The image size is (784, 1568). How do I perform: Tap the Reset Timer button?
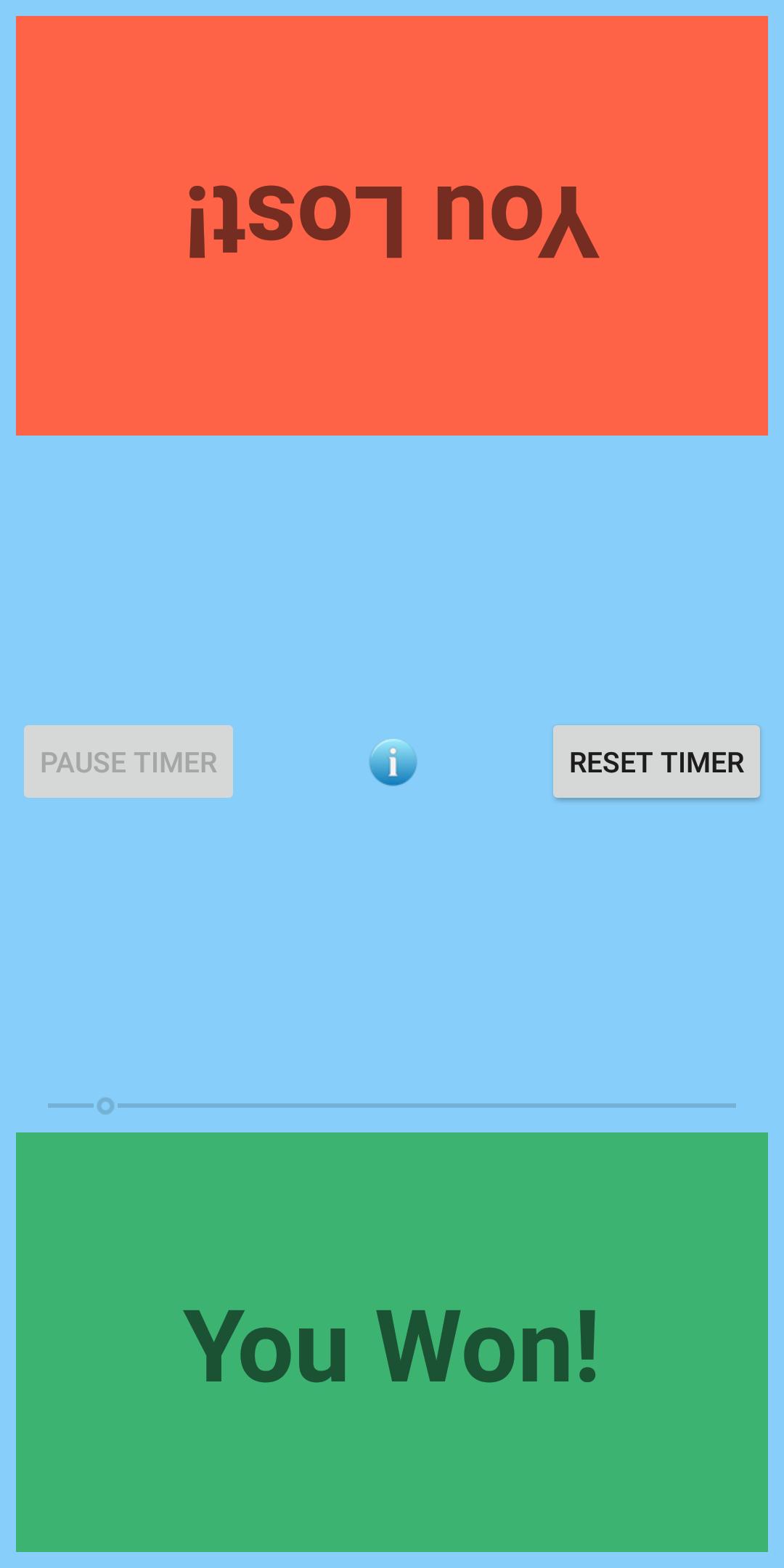656,761
